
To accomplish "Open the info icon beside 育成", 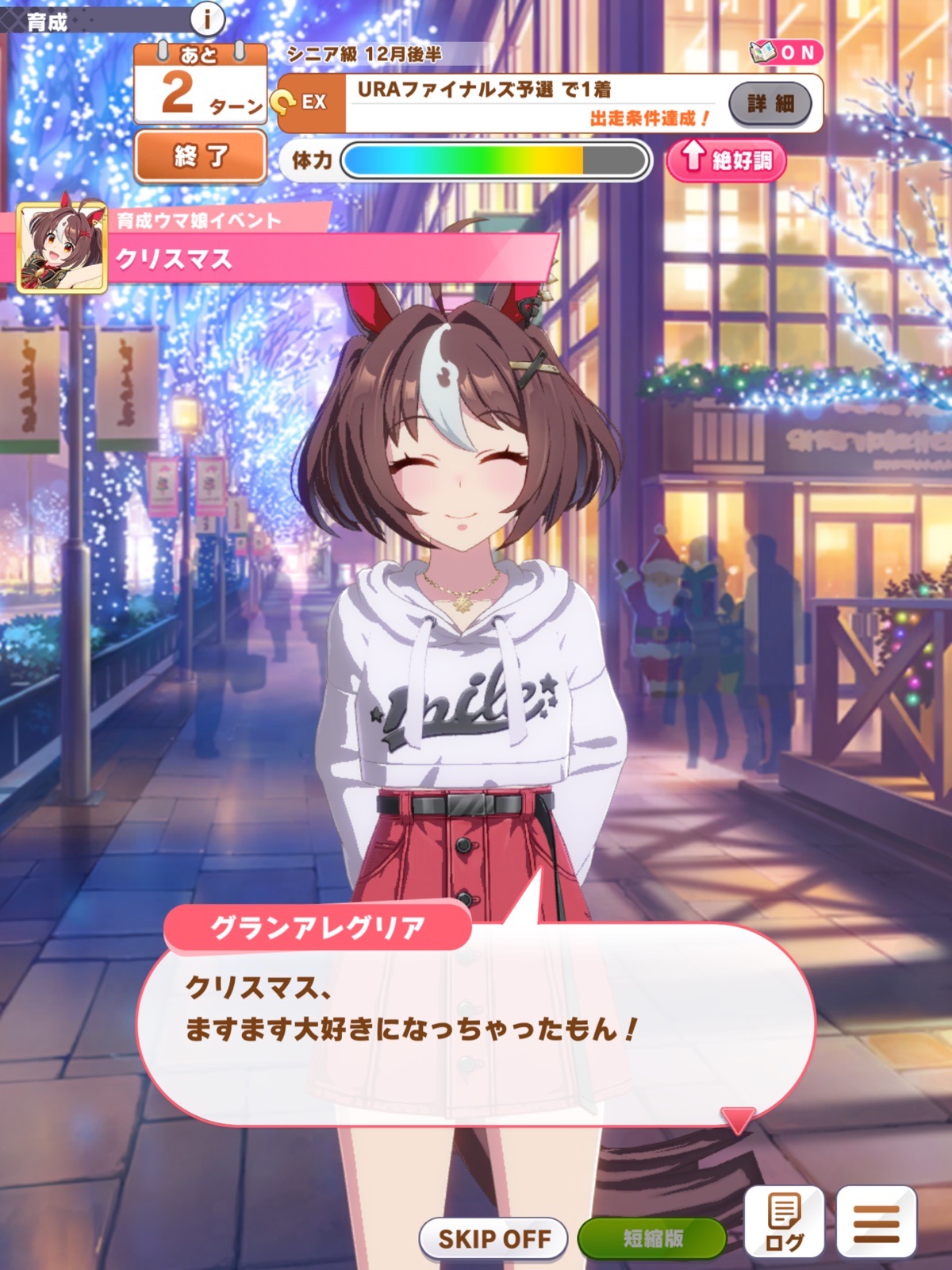I will [x=207, y=18].
